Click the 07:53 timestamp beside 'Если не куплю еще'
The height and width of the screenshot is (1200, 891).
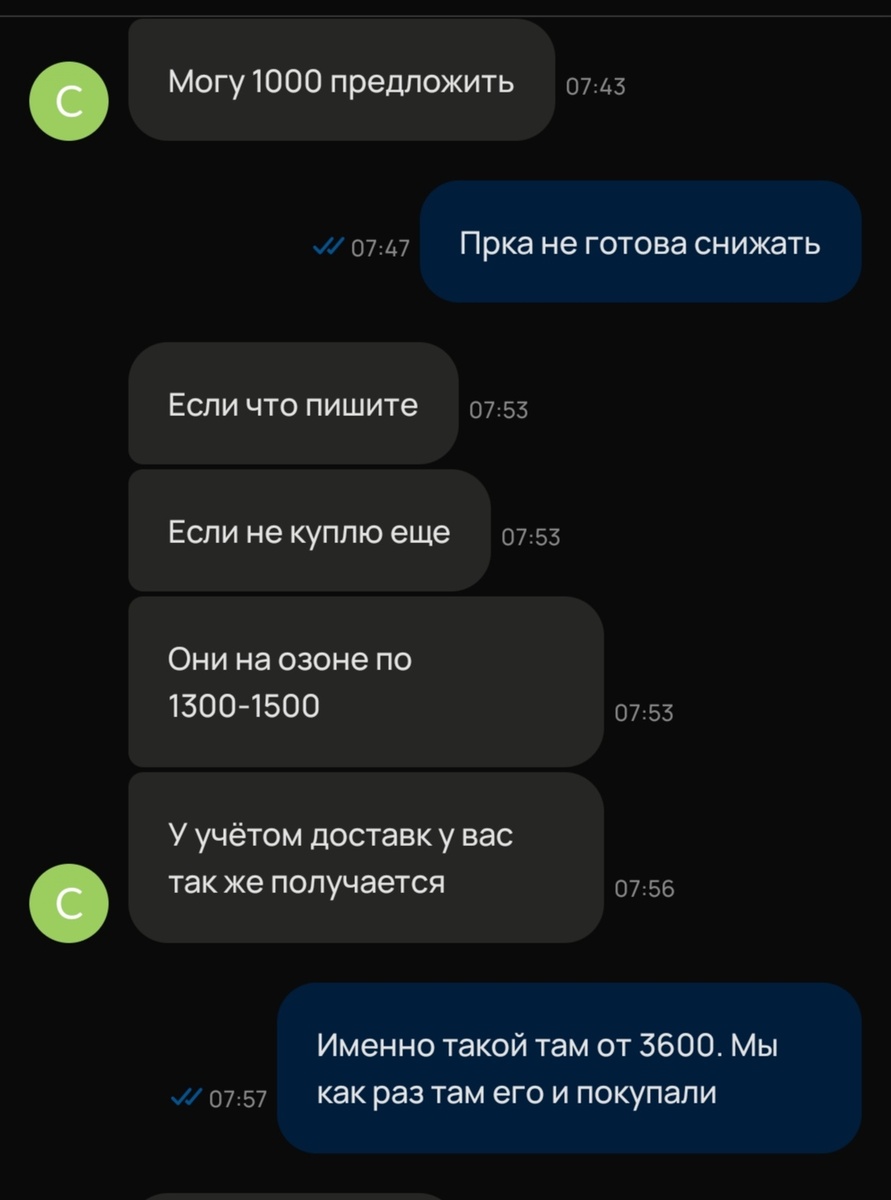coord(529,535)
